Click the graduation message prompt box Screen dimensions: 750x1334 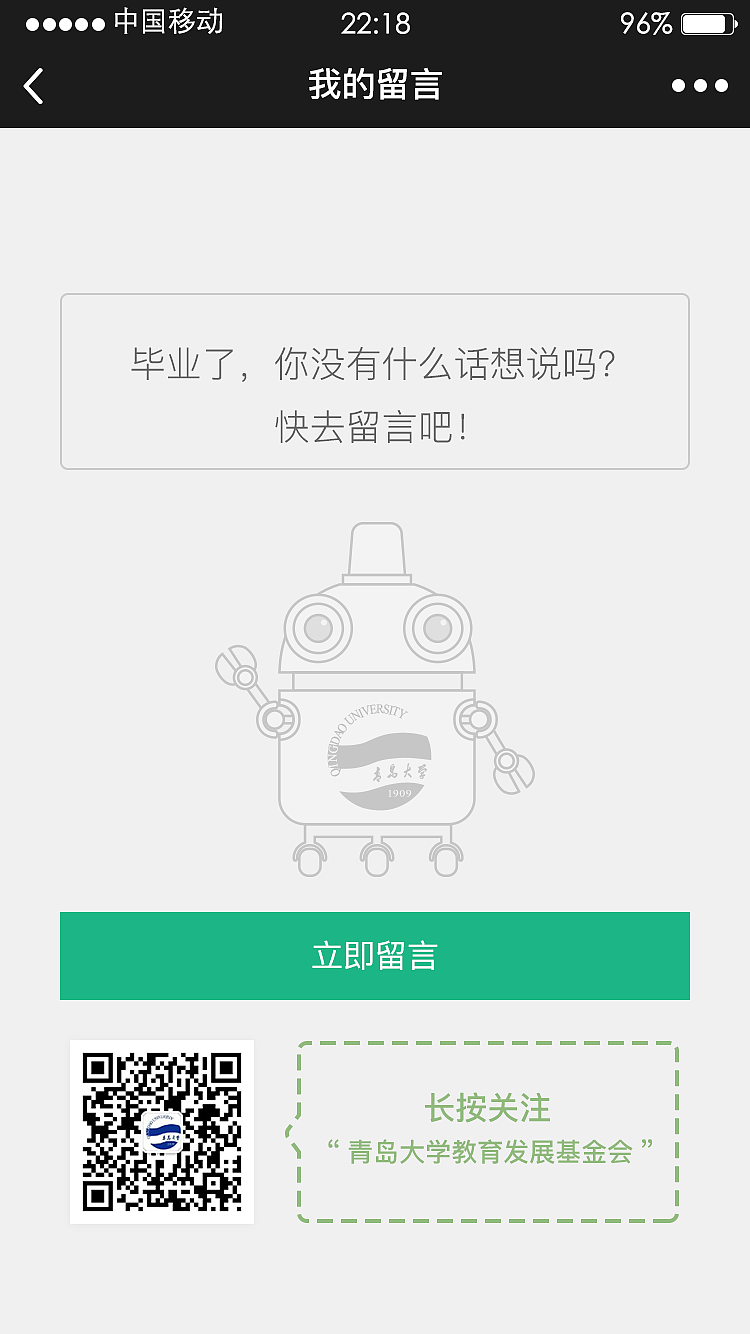click(x=375, y=380)
